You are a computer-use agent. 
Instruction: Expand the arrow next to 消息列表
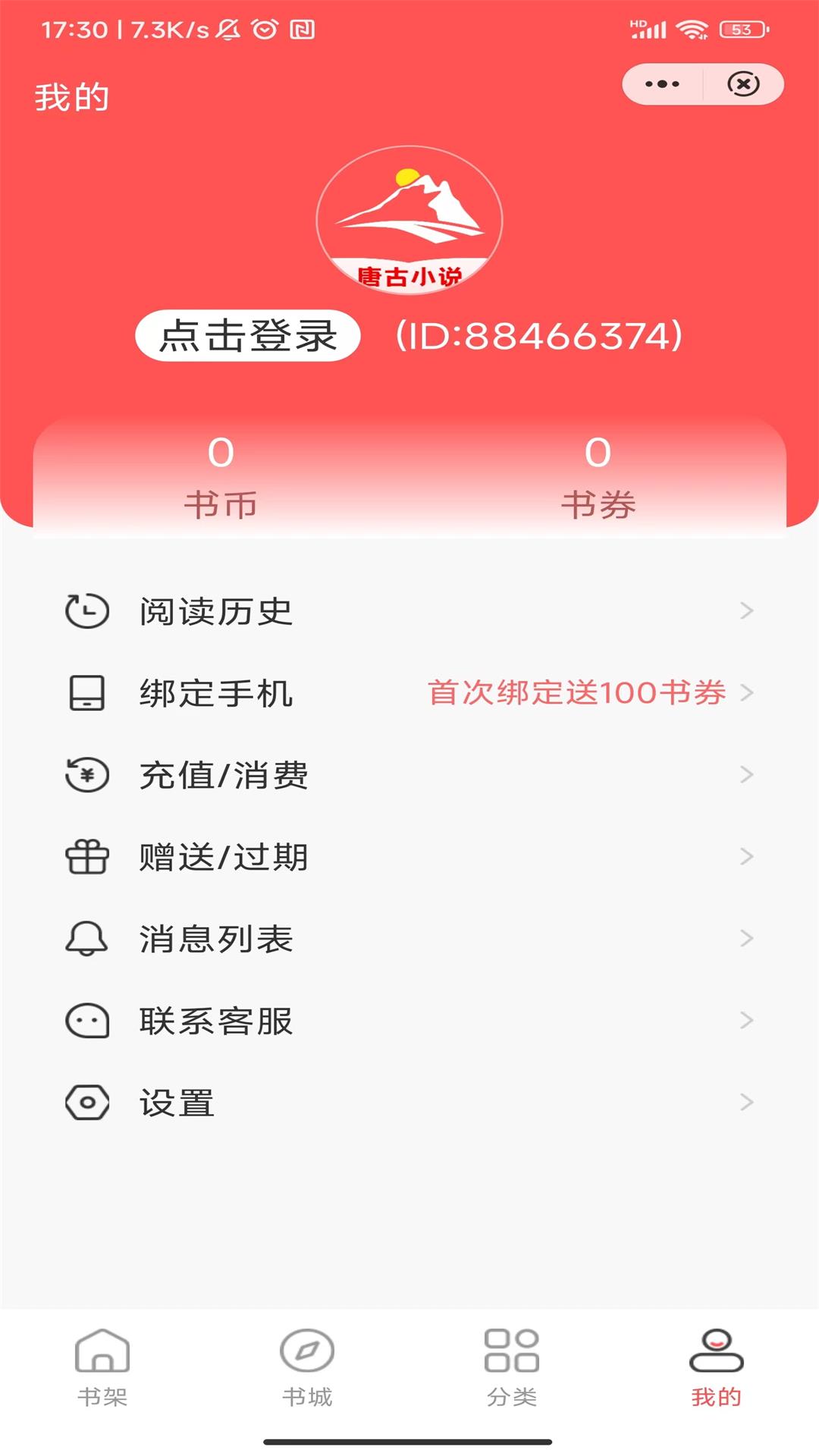point(746,940)
